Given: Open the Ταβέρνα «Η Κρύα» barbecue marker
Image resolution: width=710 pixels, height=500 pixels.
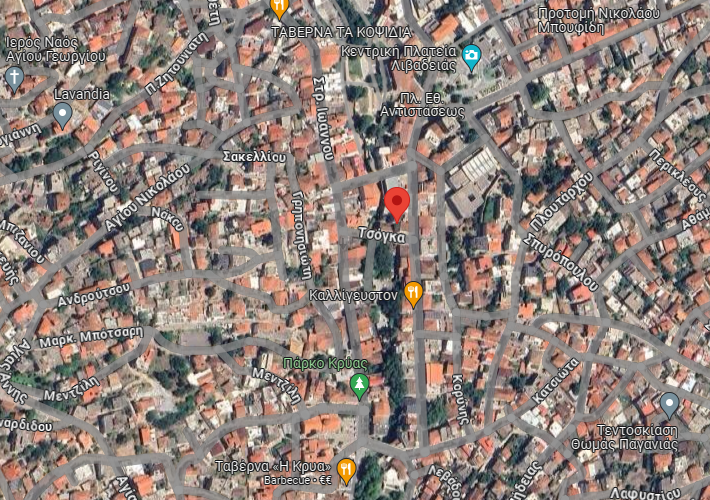Looking at the screenshot, I should 346,469.
